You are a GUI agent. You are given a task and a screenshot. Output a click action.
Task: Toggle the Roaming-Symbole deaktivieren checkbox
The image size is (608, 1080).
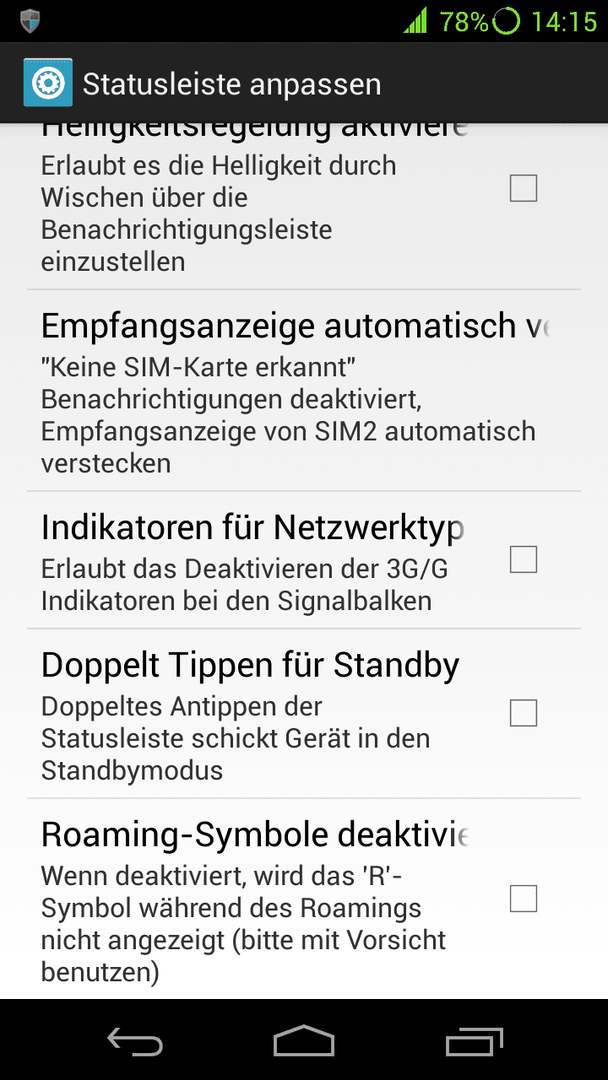pos(523,898)
